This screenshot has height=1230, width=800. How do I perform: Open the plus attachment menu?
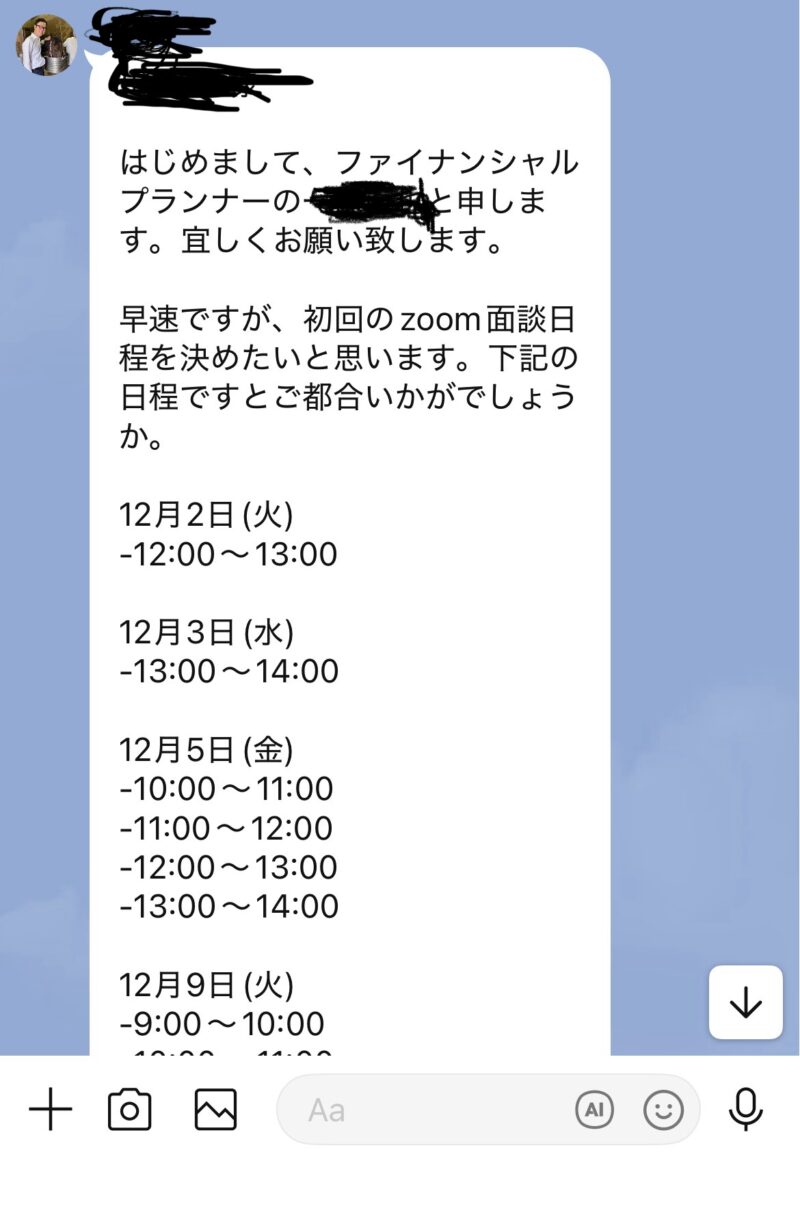[50, 1110]
